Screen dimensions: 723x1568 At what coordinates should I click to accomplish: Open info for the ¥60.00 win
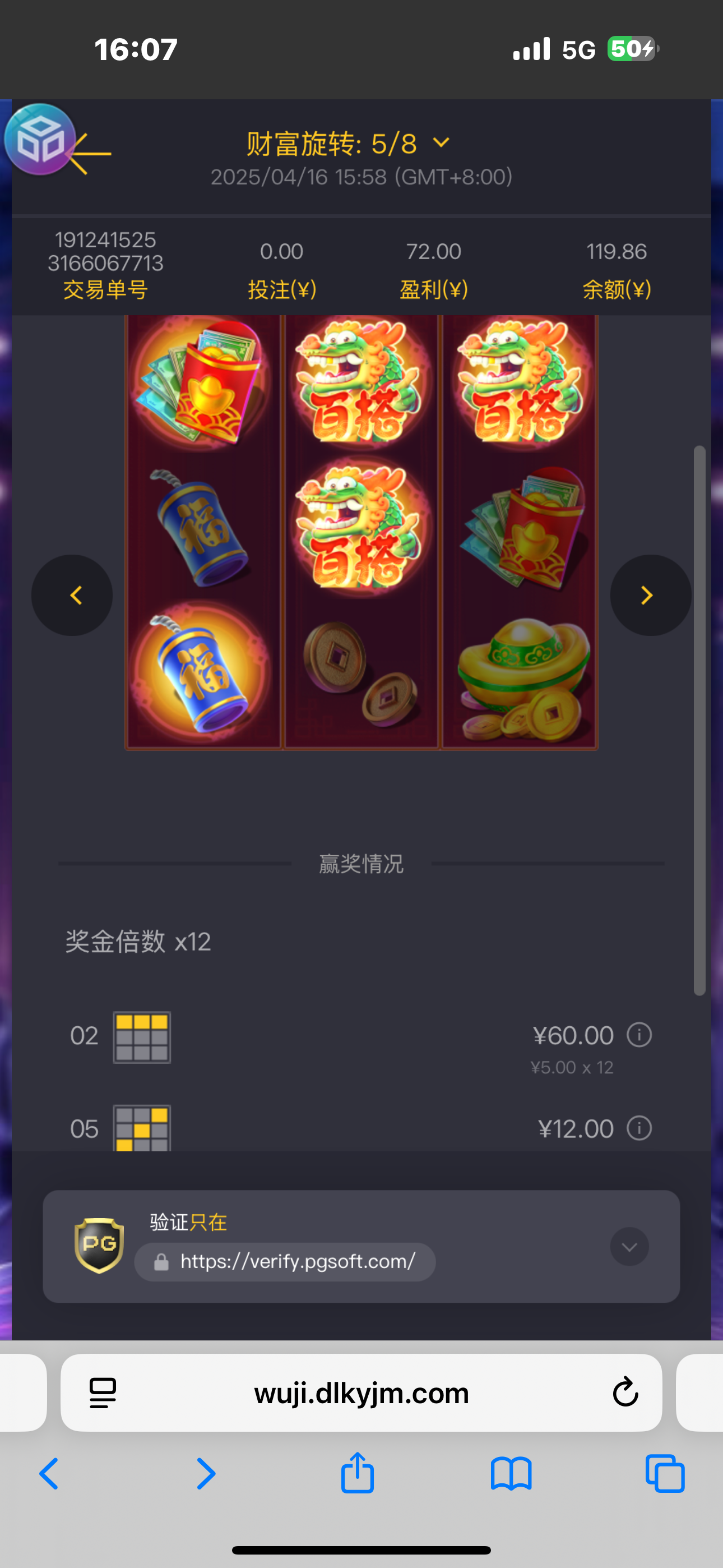click(x=639, y=1035)
